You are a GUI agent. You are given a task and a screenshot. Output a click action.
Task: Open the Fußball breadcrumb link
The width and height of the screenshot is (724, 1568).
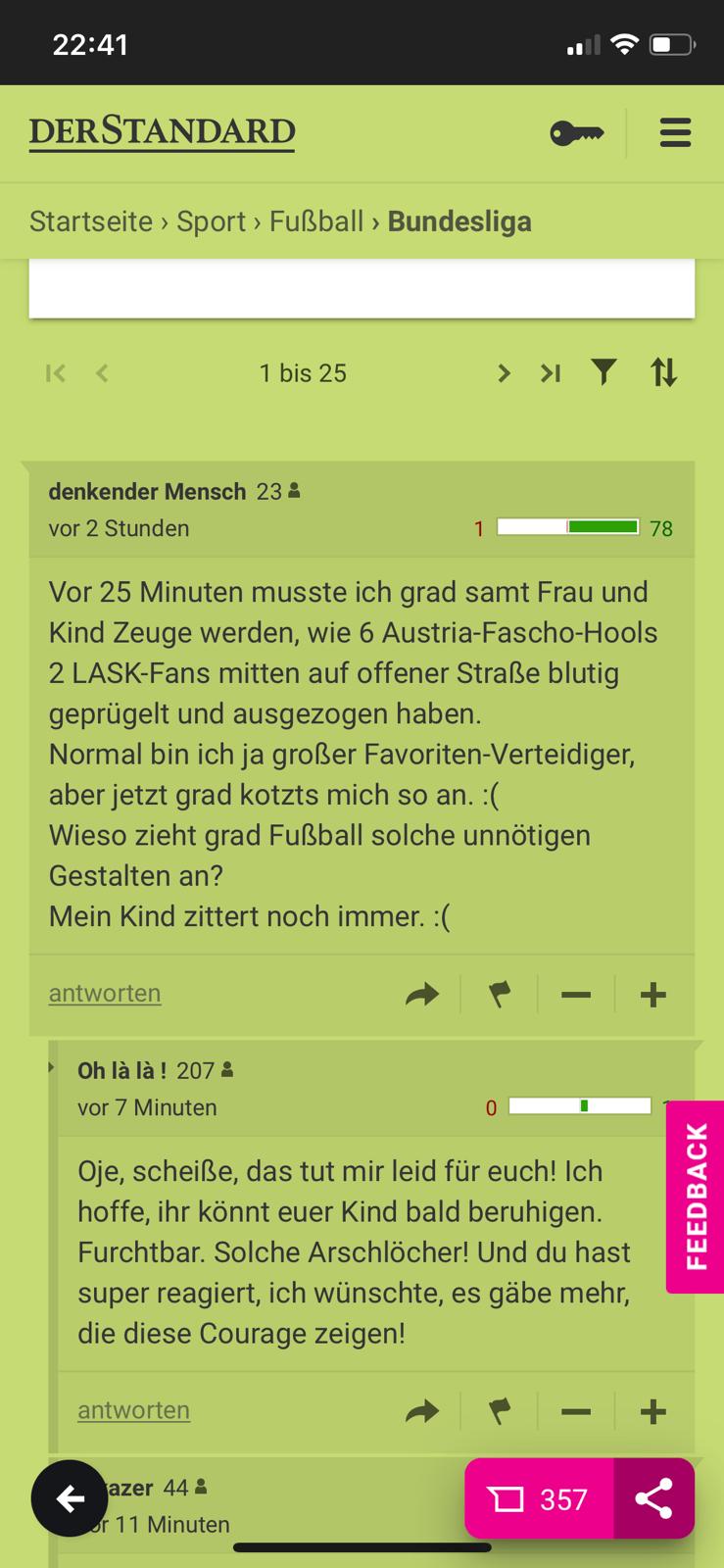tap(316, 221)
